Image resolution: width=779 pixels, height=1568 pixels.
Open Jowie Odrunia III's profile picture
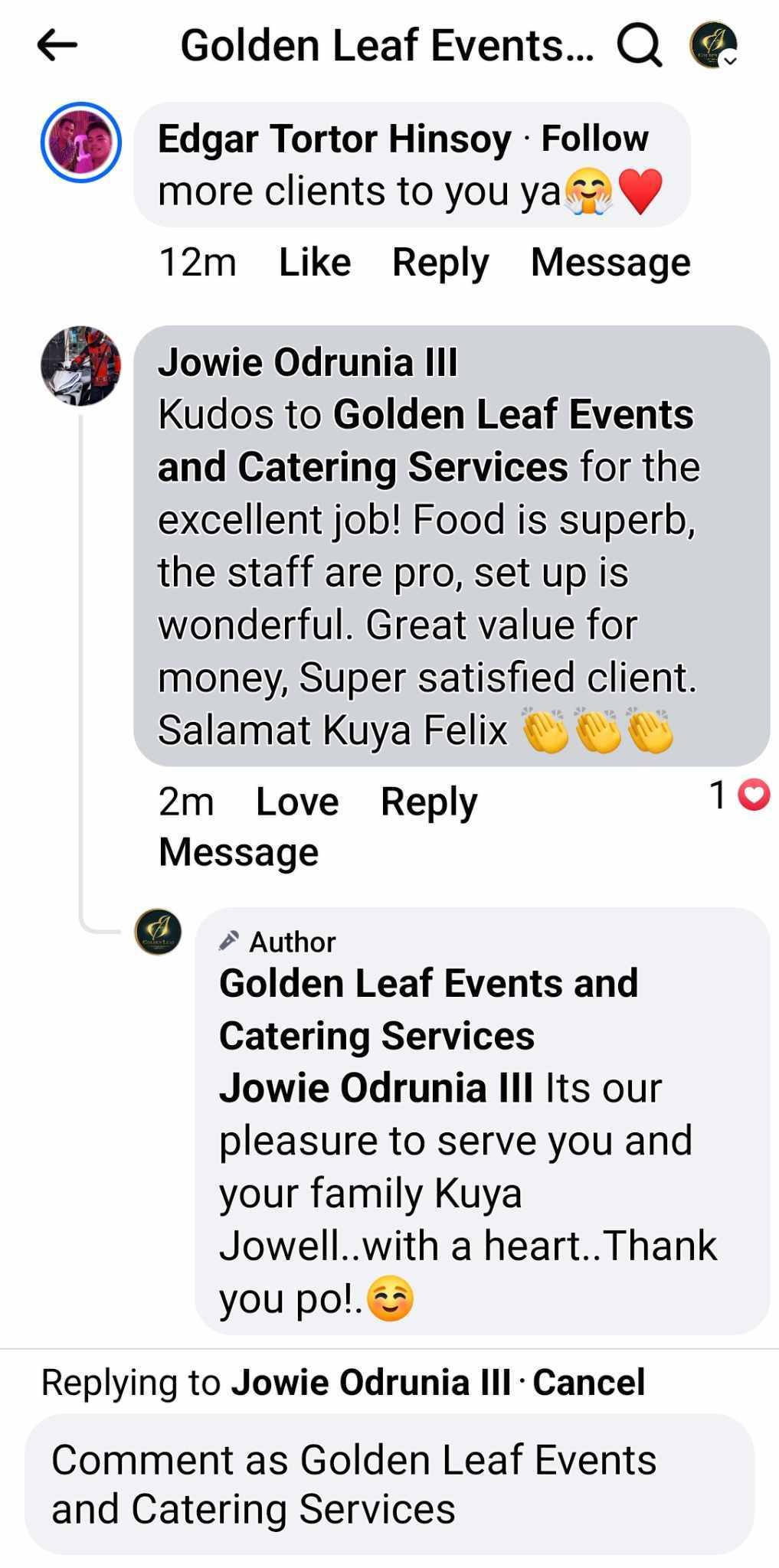(80, 367)
